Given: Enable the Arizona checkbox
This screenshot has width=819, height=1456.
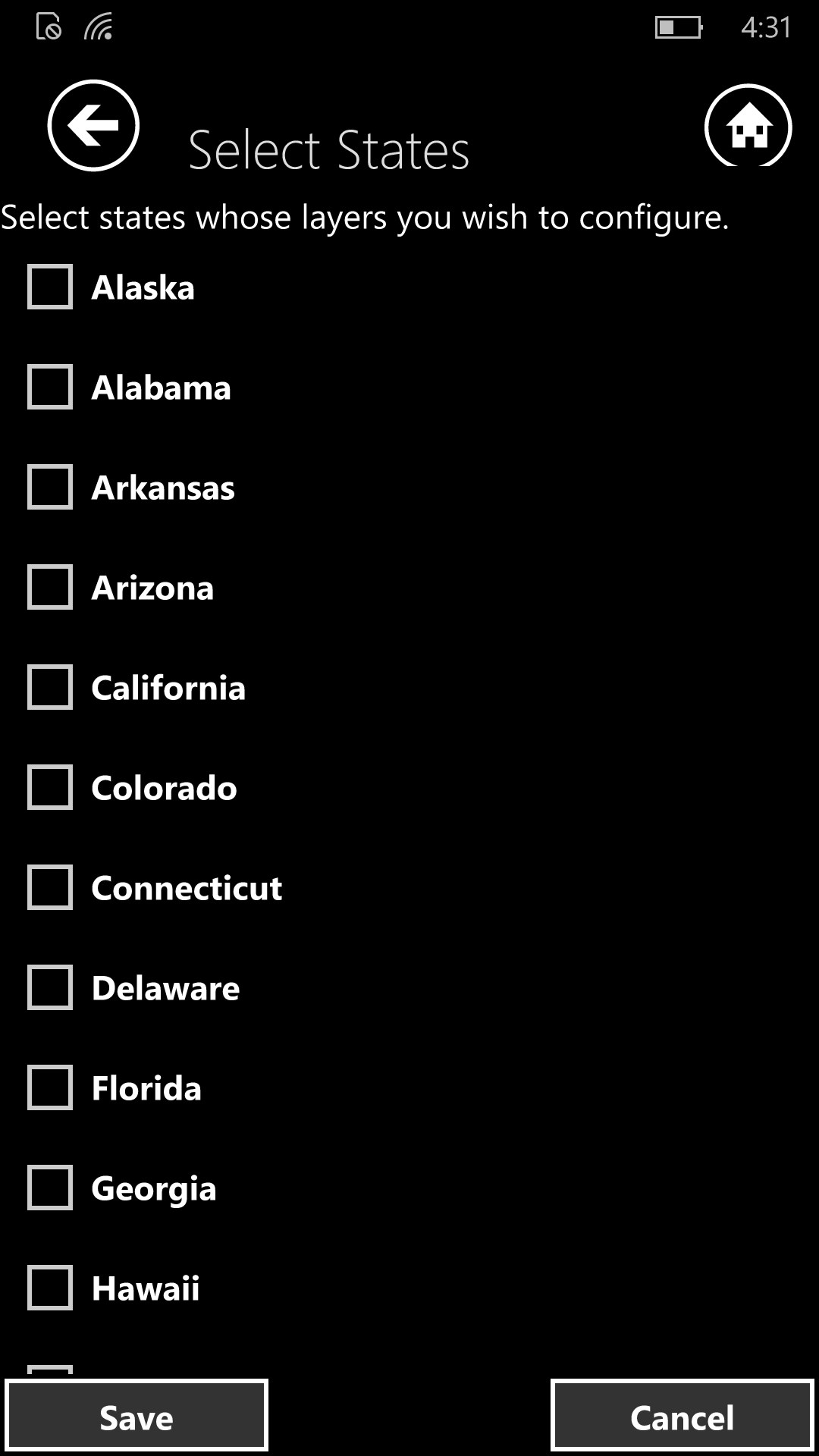Looking at the screenshot, I should (50, 587).
